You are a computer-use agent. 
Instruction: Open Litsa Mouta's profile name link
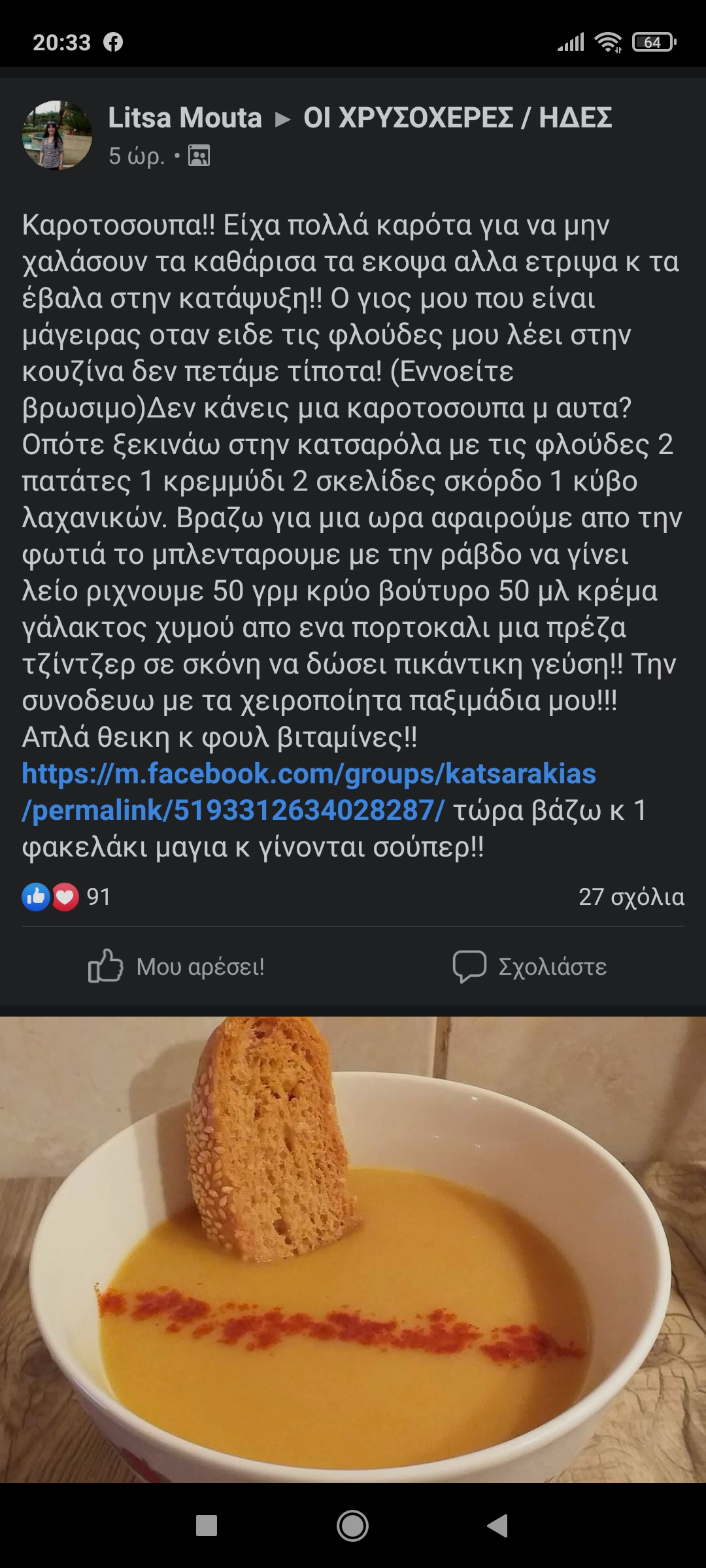[185, 118]
